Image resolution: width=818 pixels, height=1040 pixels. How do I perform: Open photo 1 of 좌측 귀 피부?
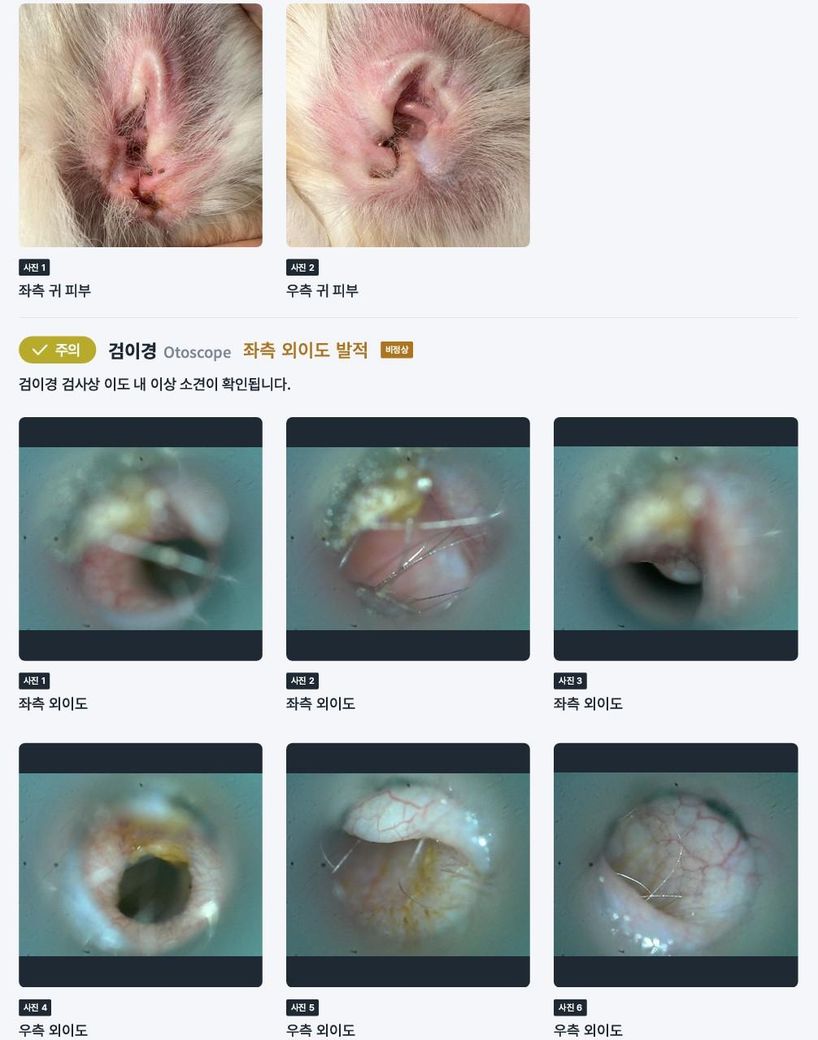[140, 125]
